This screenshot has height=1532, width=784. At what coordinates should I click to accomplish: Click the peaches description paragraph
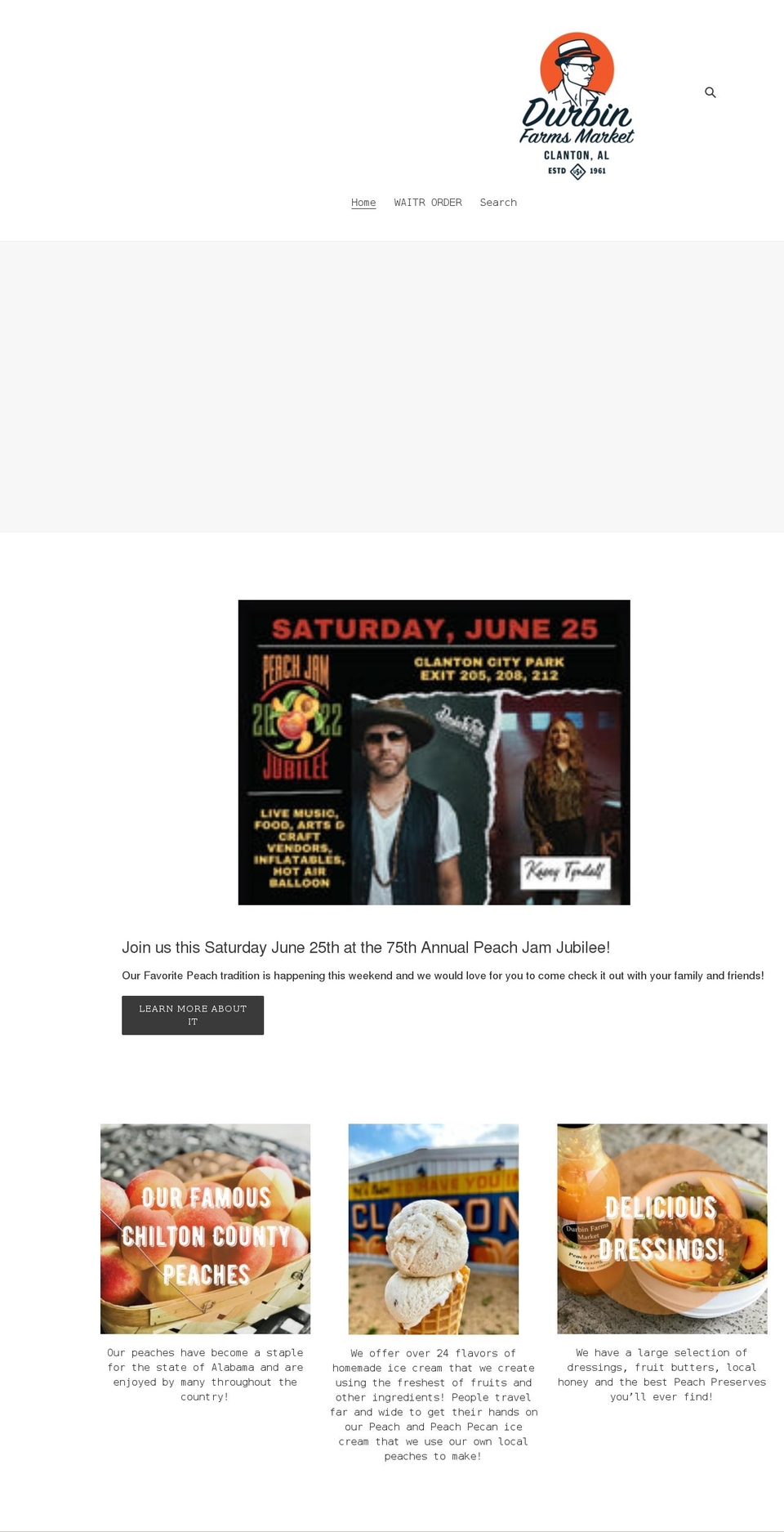205,1374
